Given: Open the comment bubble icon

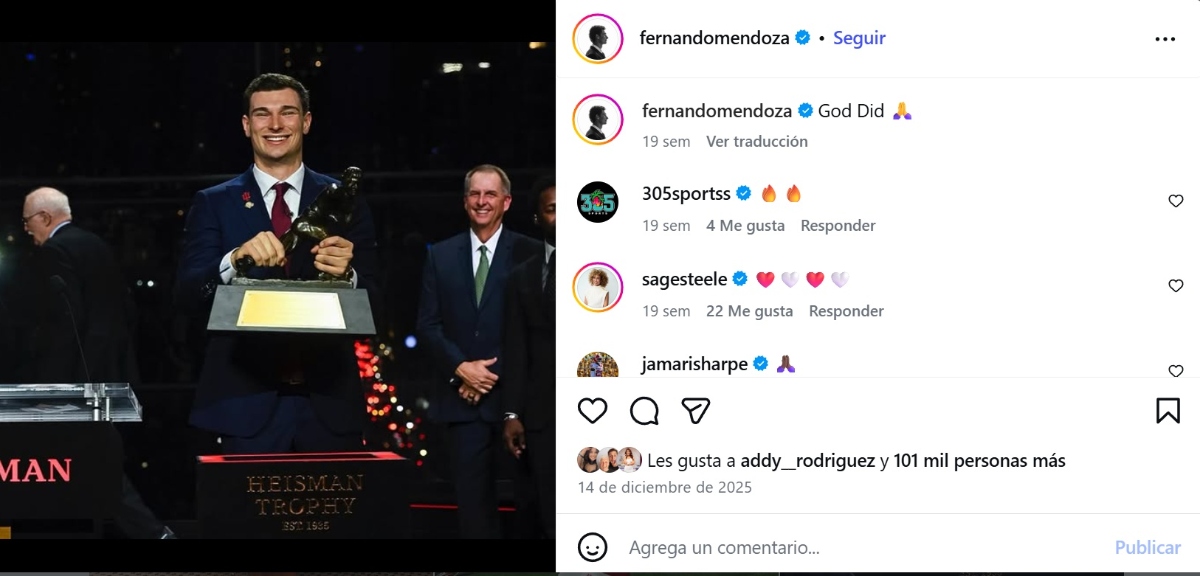Looking at the screenshot, I should 644,410.
